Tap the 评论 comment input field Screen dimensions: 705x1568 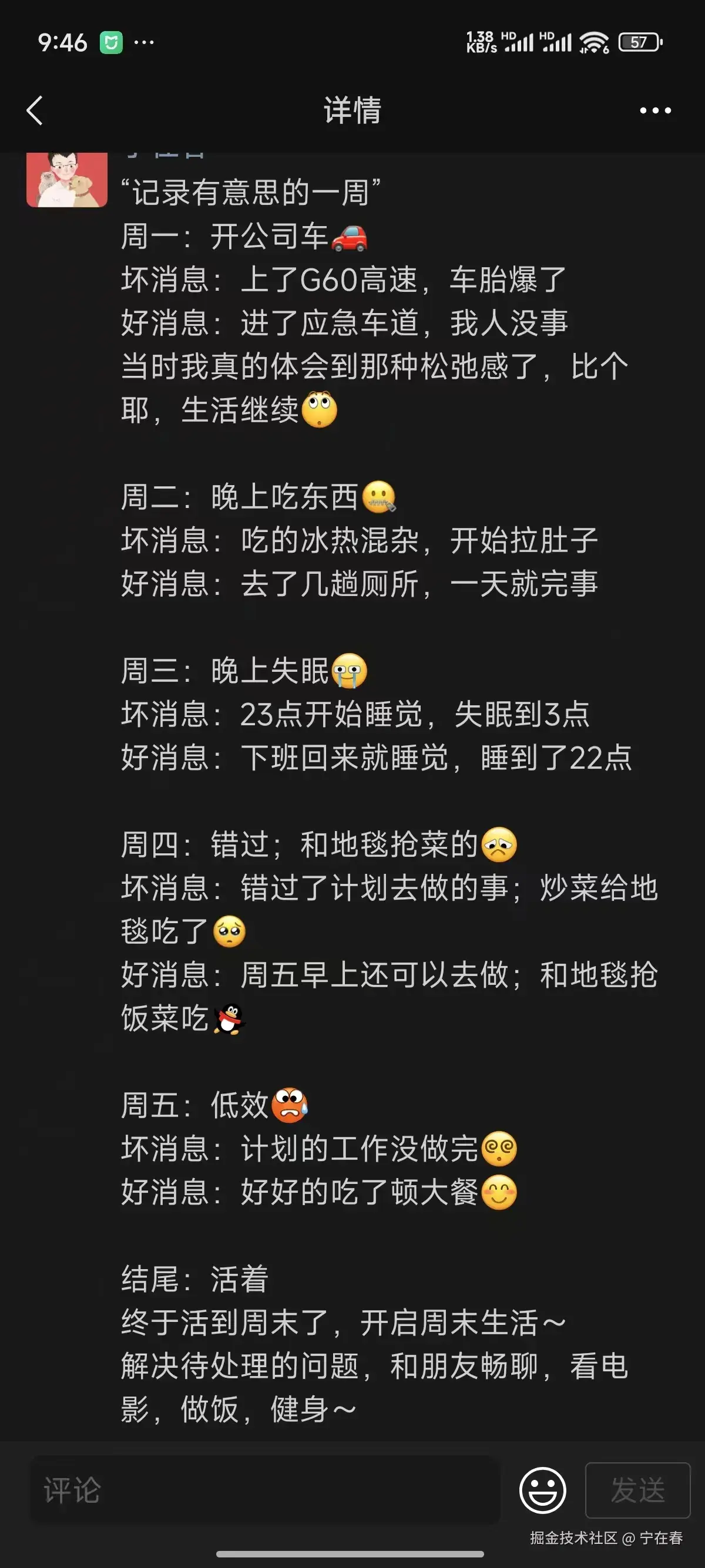coord(265,1490)
